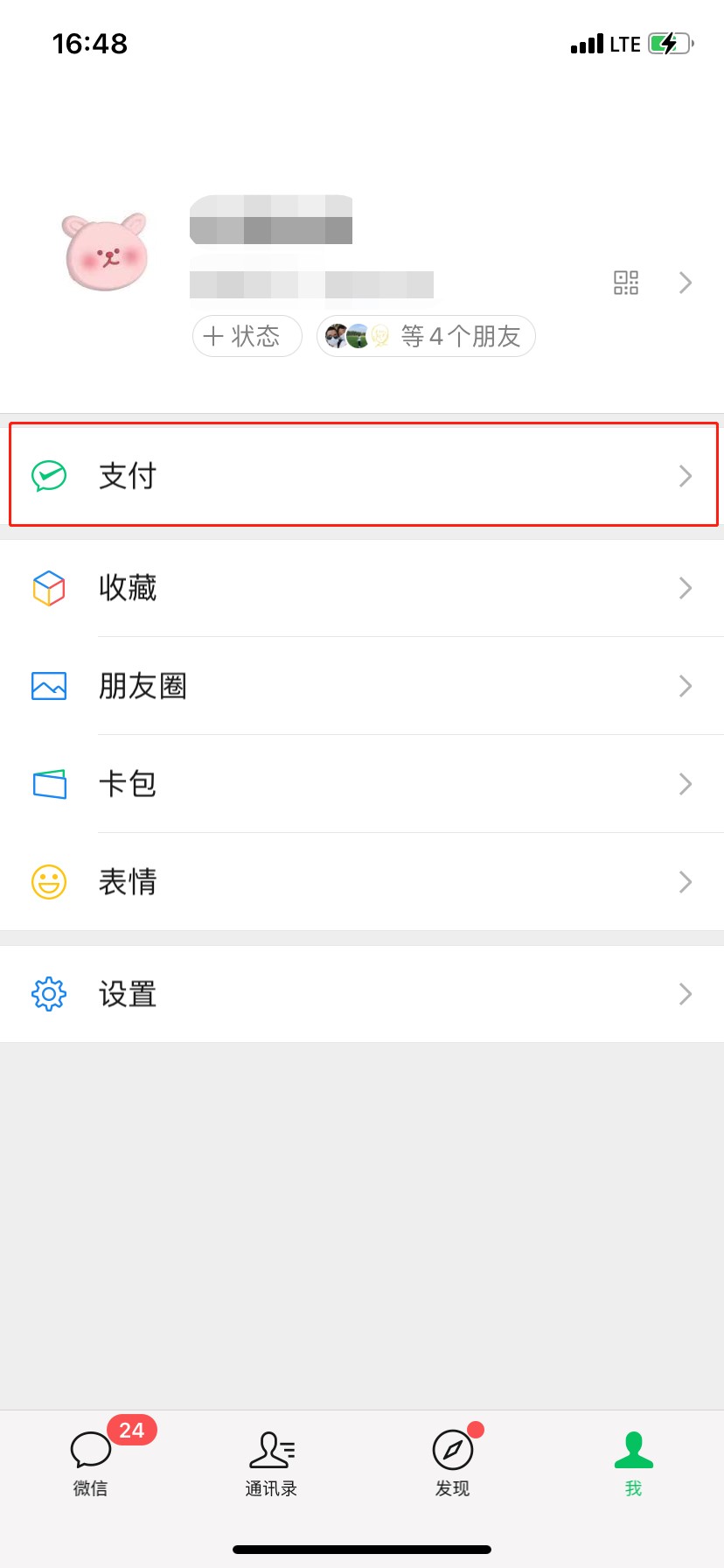The height and width of the screenshot is (1568, 724).
Task: Select the 我 profile tab
Action: click(634, 1463)
